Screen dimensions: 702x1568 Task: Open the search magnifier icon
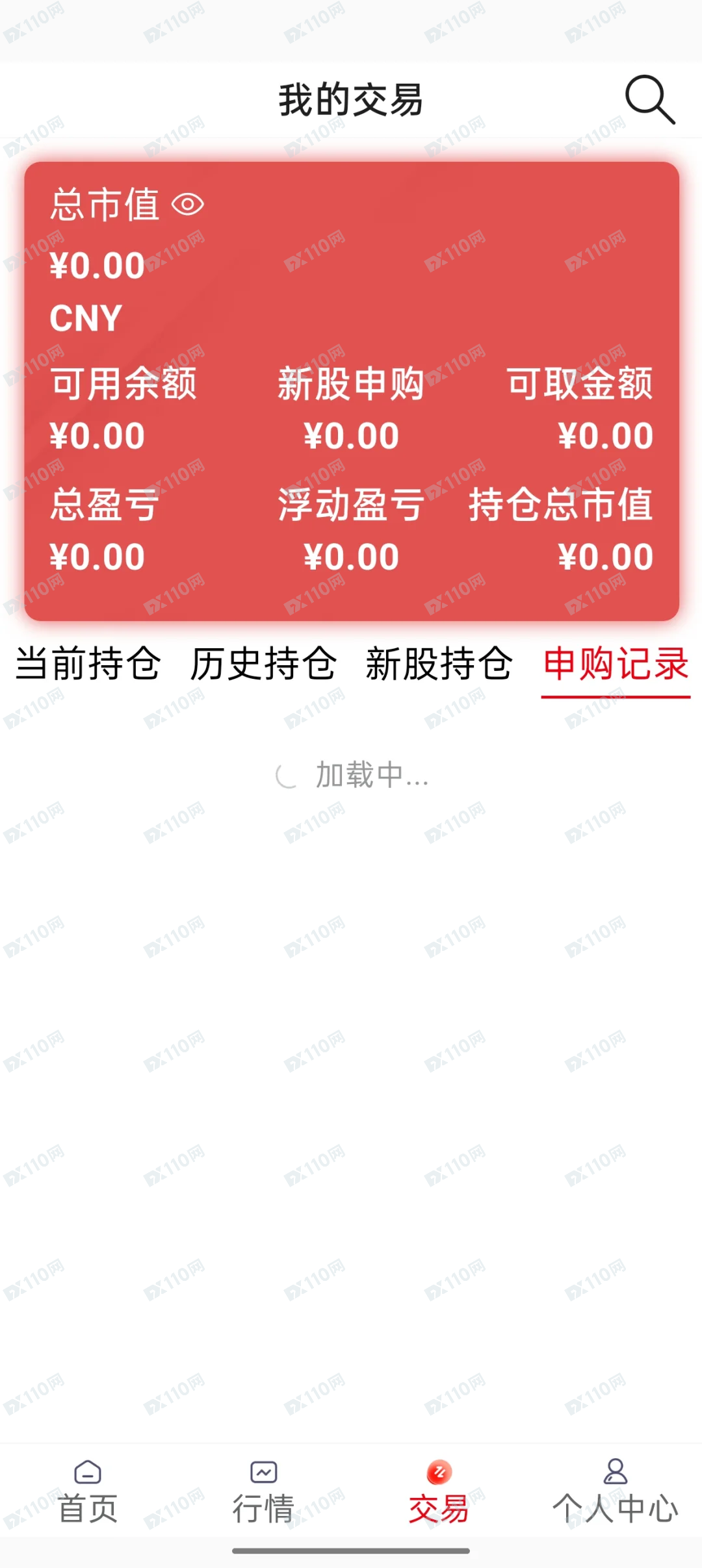pyautogui.click(x=650, y=99)
